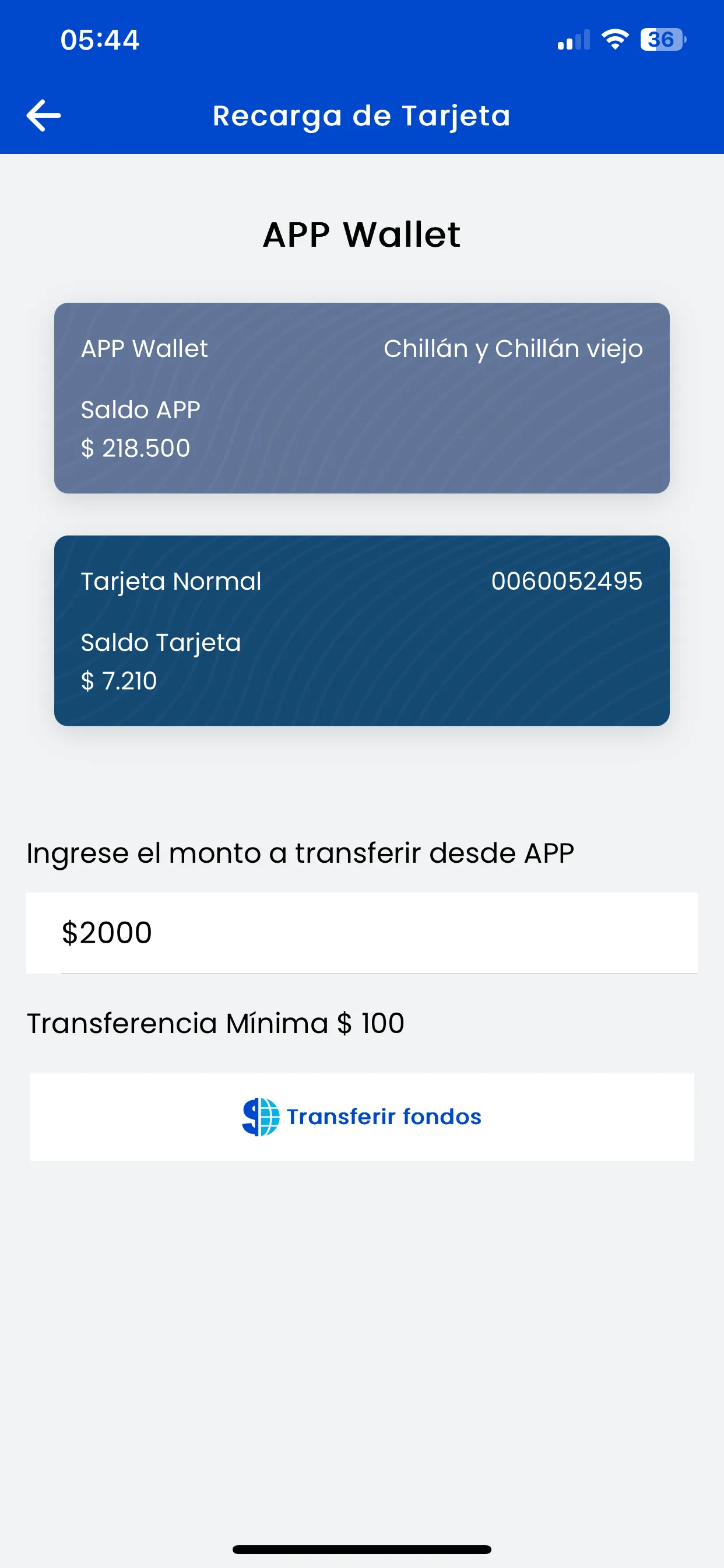Tap the Saldo APP balance $218.500

pos(136,448)
